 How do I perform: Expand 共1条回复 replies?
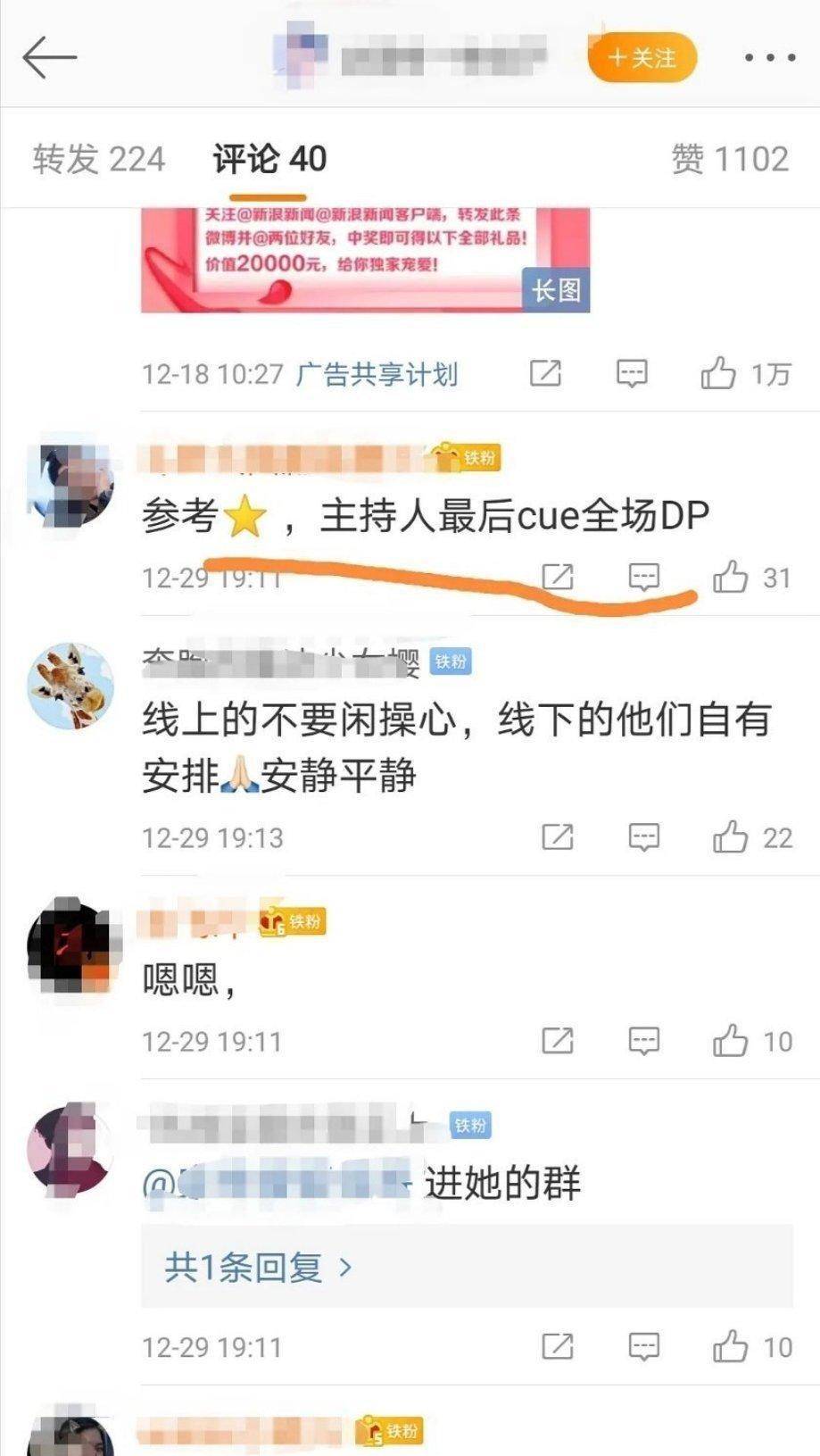click(259, 1267)
